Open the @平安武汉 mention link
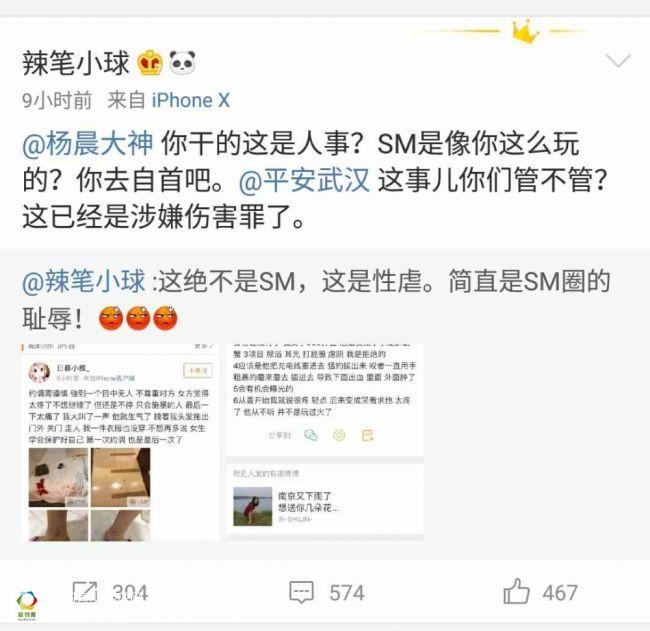650x631 pixels. tap(317, 181)
